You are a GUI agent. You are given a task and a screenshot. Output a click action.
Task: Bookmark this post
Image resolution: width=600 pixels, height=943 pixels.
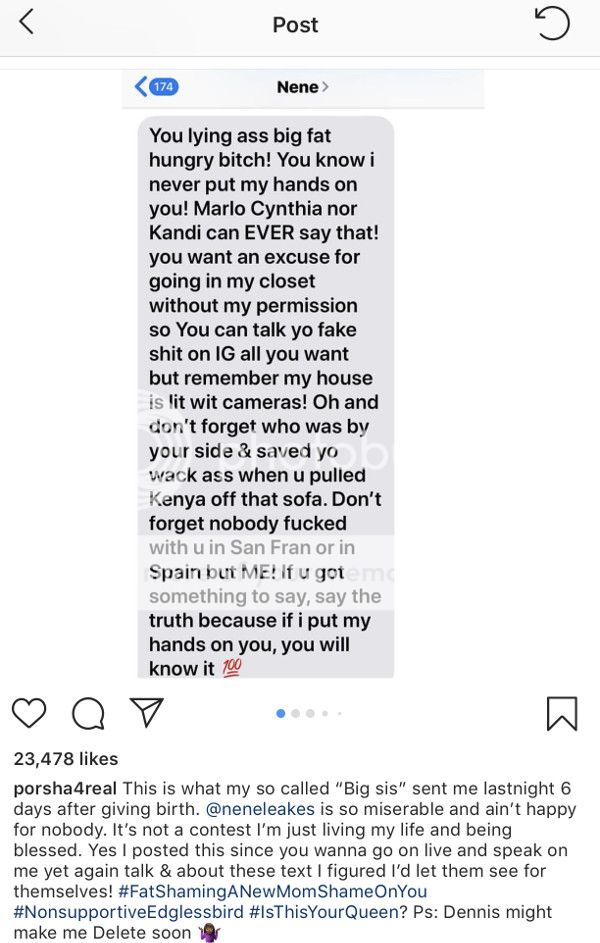point(561,713)
